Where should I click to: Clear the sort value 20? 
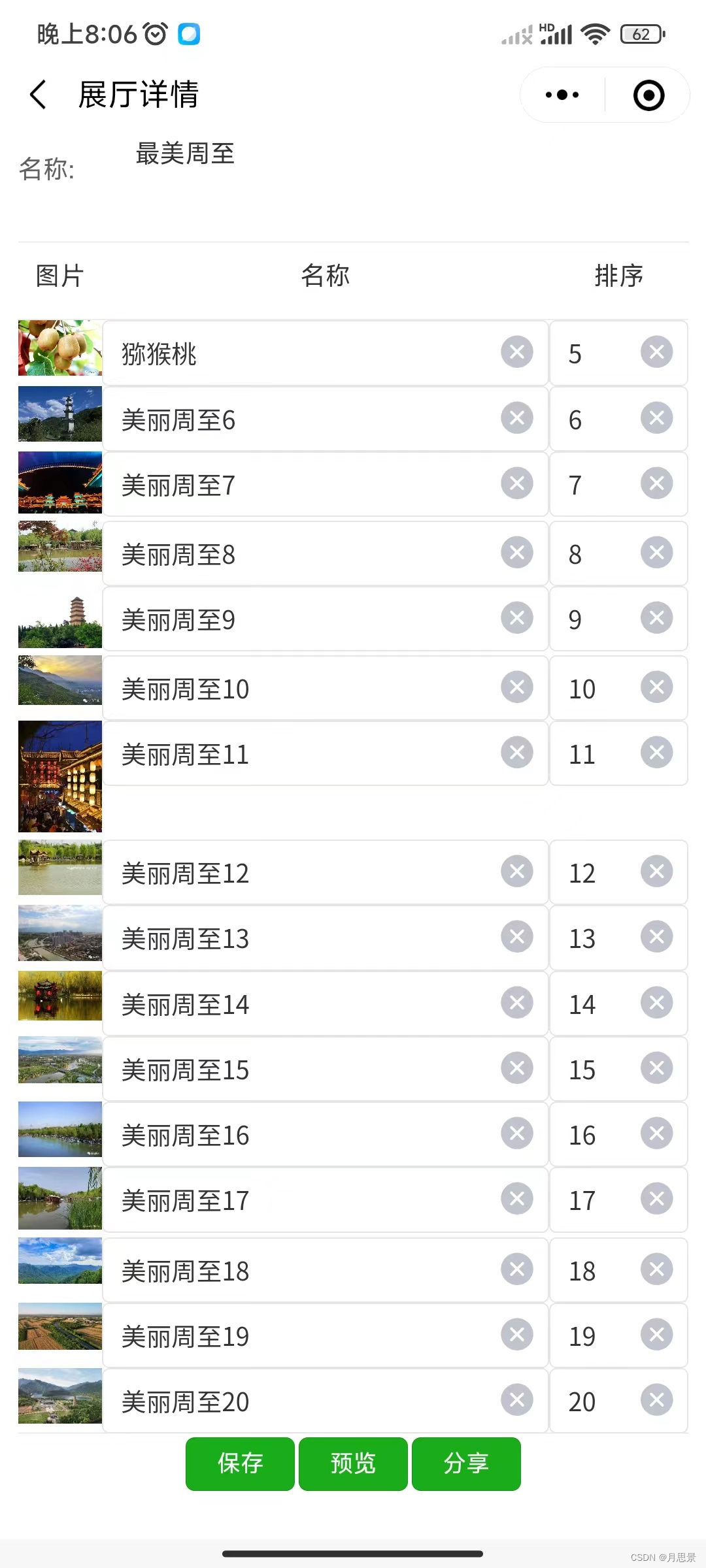(656, 1399)
